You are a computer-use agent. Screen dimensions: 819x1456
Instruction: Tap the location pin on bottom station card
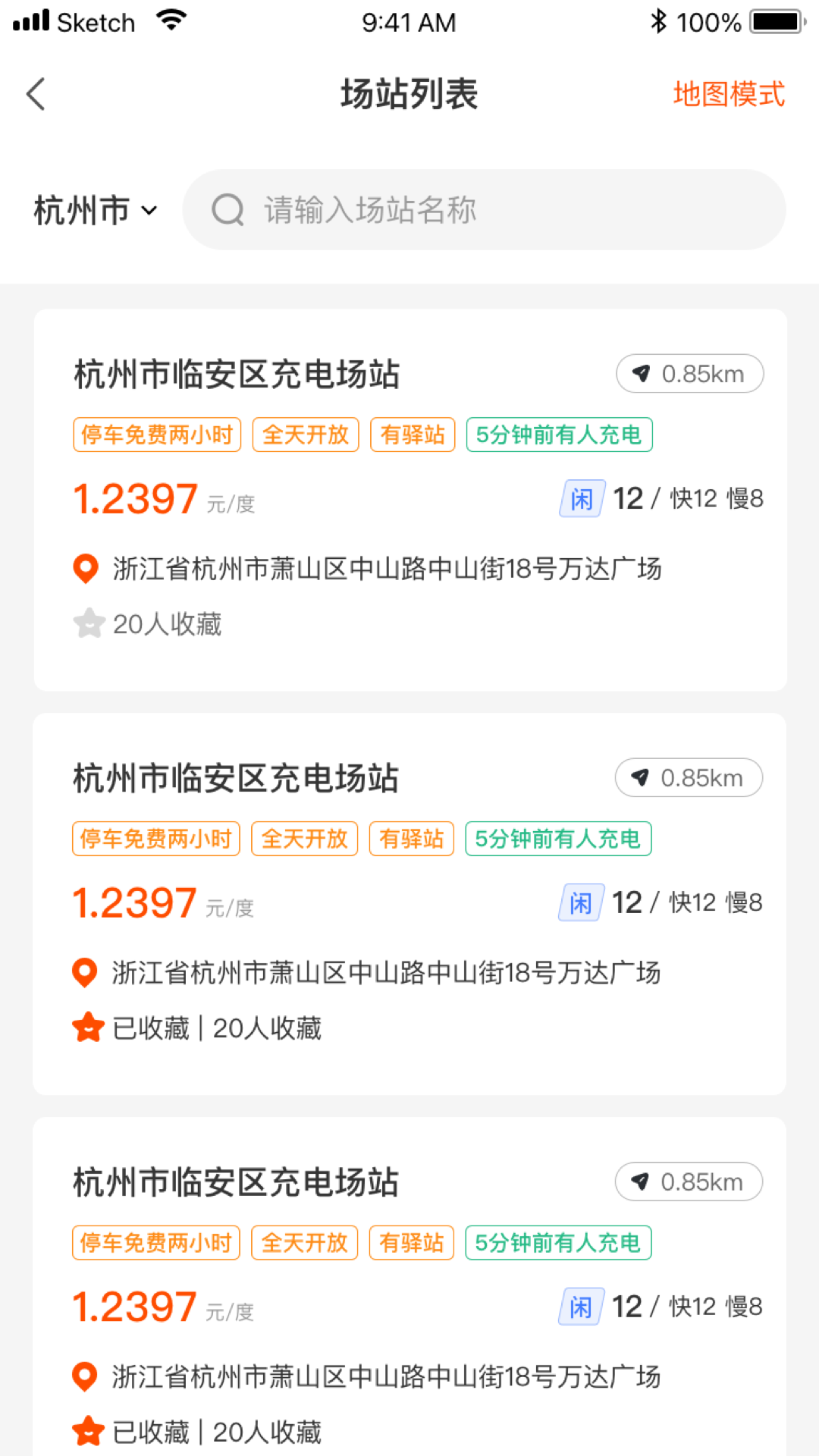click(85, 1376)
